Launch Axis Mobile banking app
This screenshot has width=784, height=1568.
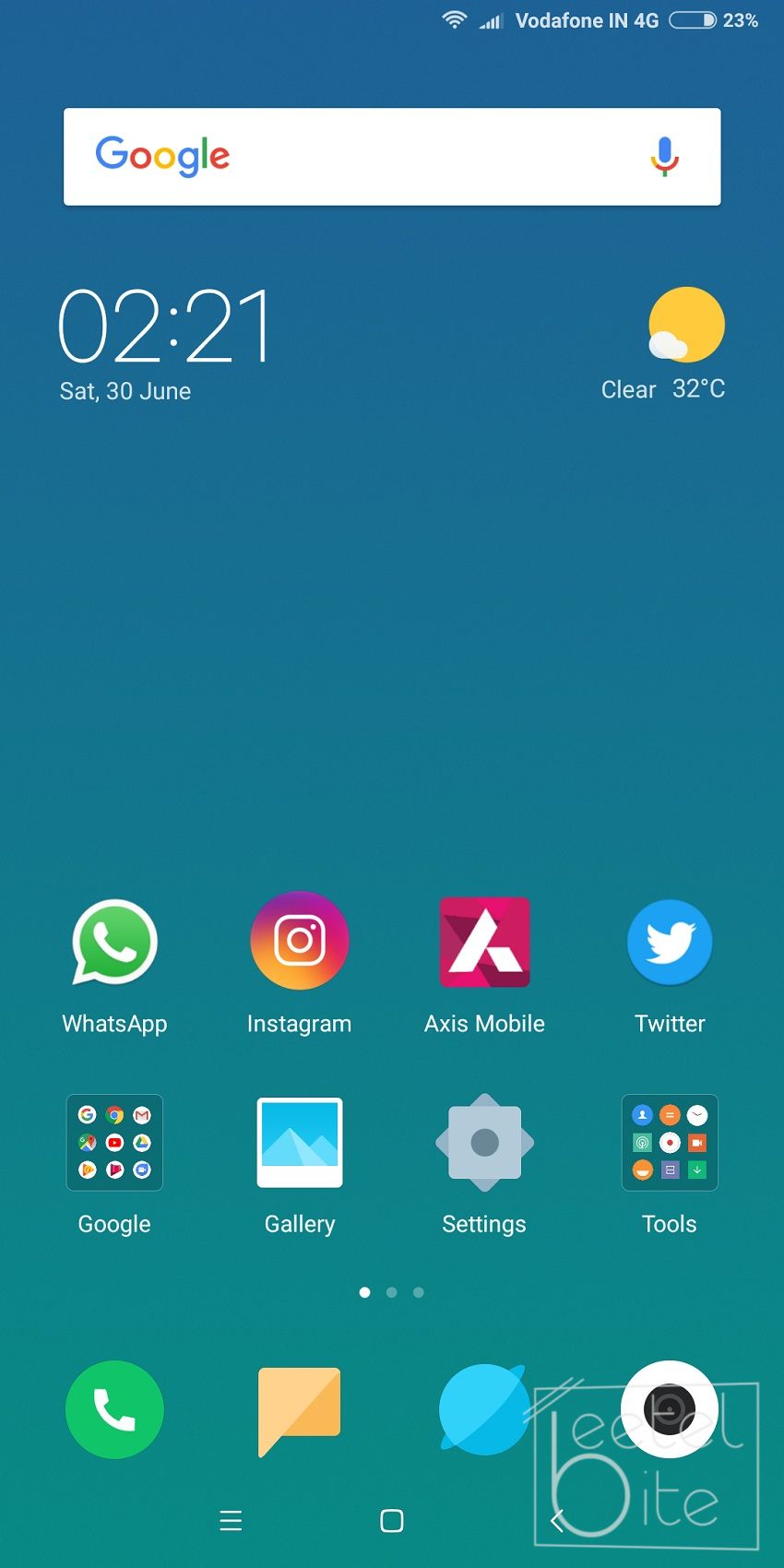pos(484,943)
